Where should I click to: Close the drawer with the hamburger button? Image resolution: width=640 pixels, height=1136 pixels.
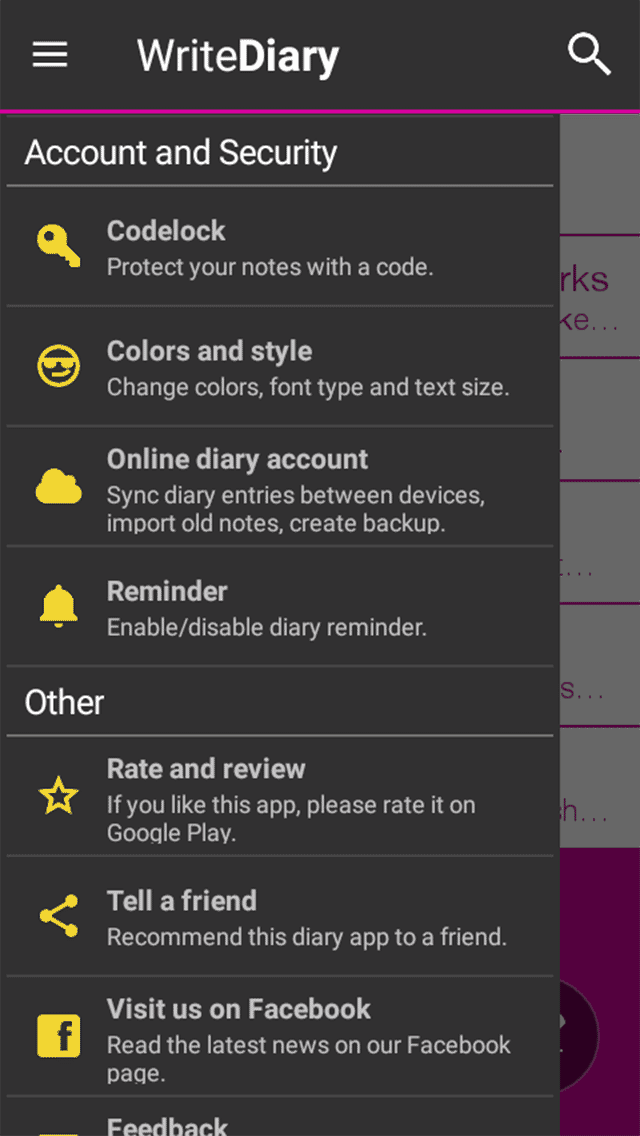(50, 55)
